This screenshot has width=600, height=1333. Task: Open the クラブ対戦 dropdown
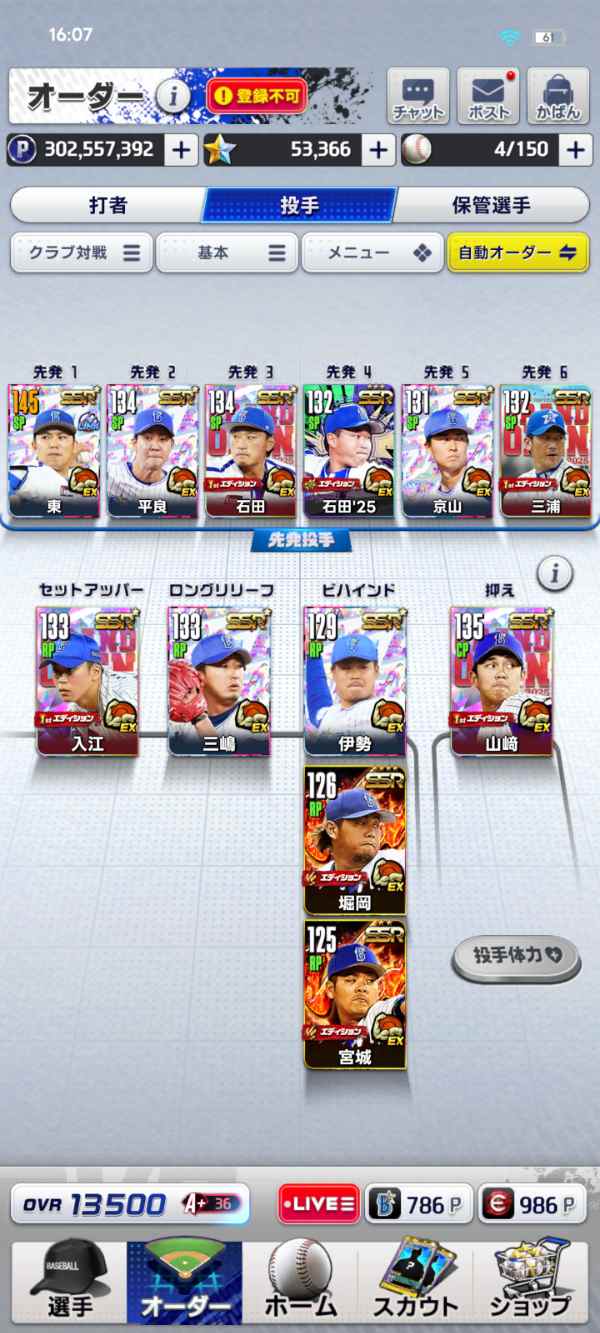point(81,253)
